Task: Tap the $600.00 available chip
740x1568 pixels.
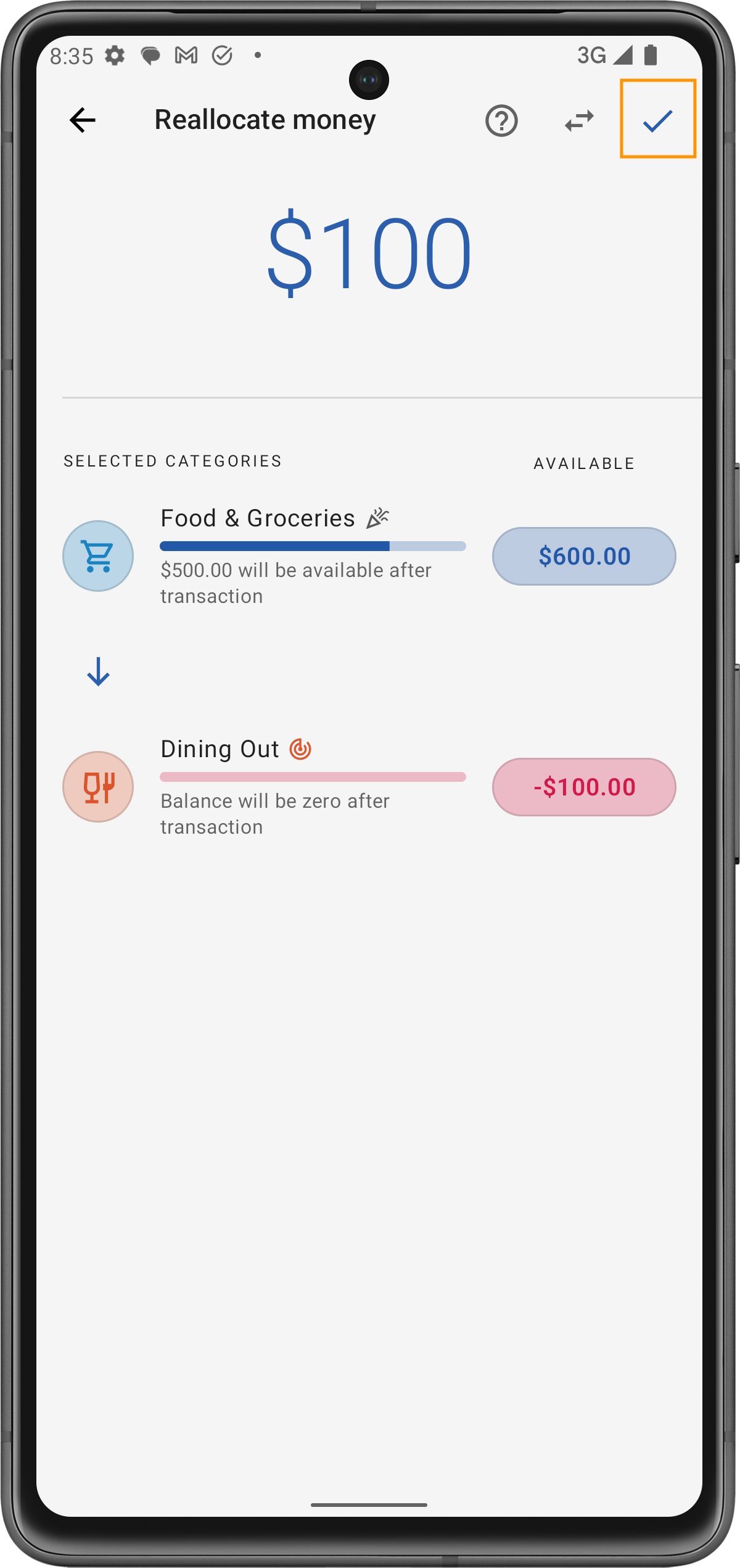Action: point(583,556)
